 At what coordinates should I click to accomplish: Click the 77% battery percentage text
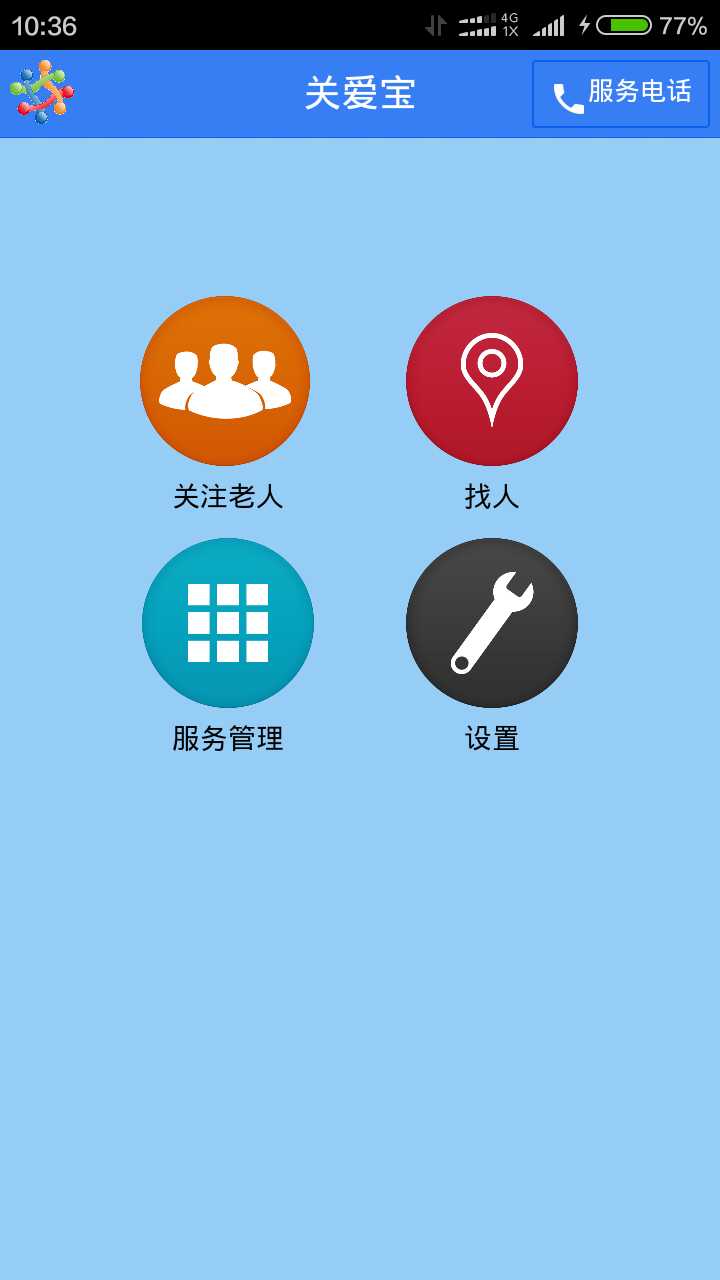click(686, 22)
